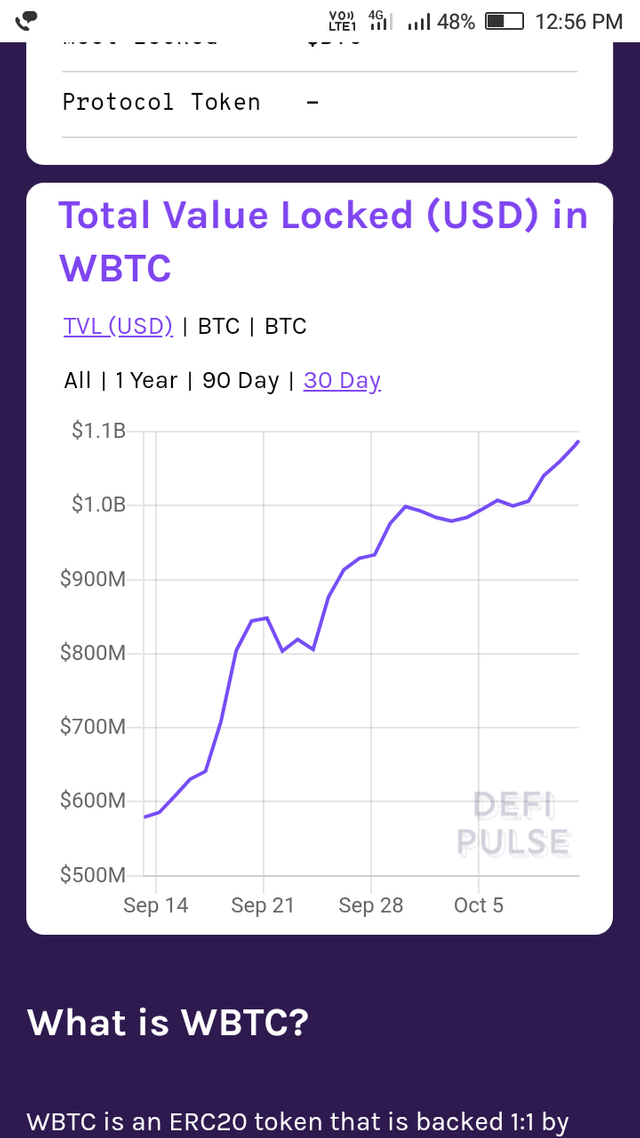640x1138 pixels.
Task: Switch chart to 1 Year range
Action: click(x=146, y=380)
